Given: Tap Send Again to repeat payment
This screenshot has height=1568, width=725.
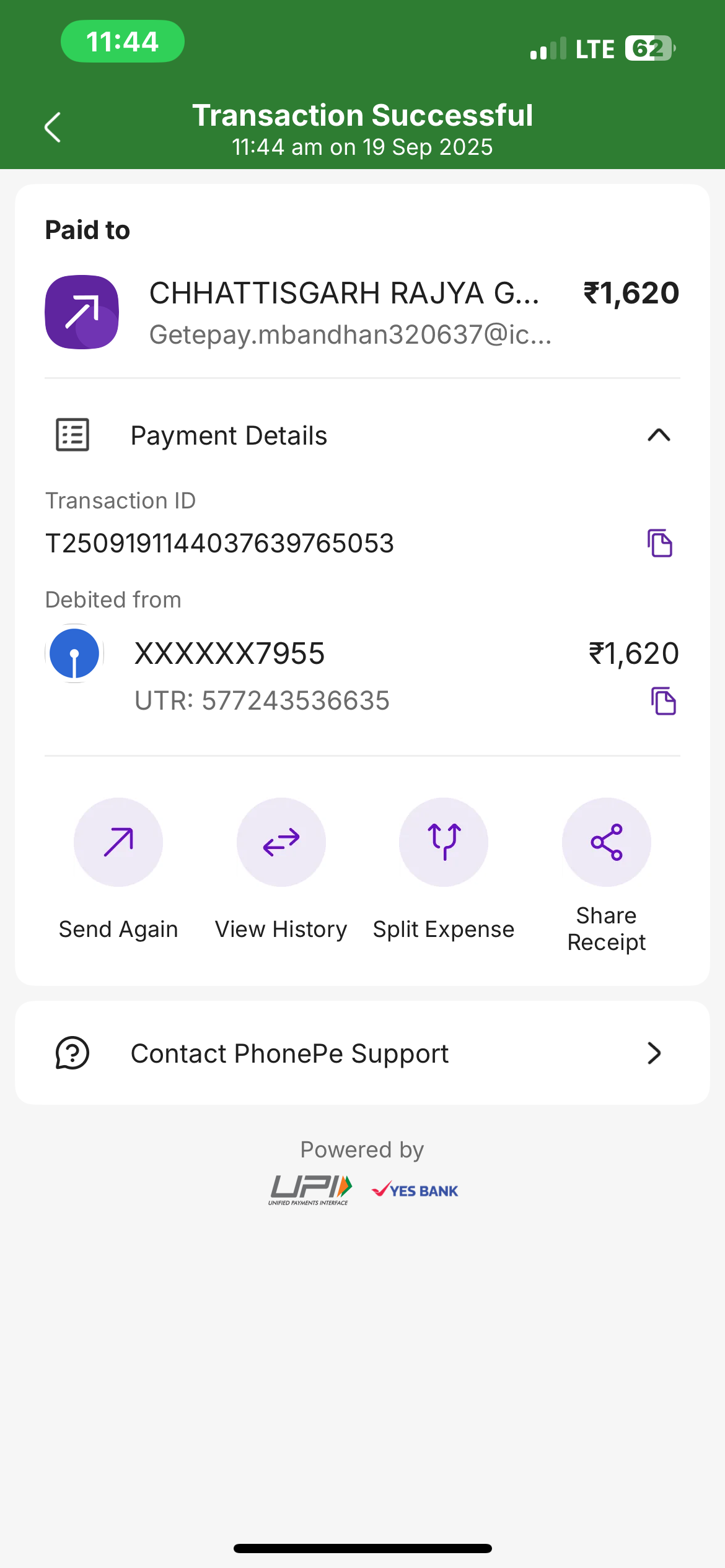Looking at the screenshot, I should (x=118, y=842).
